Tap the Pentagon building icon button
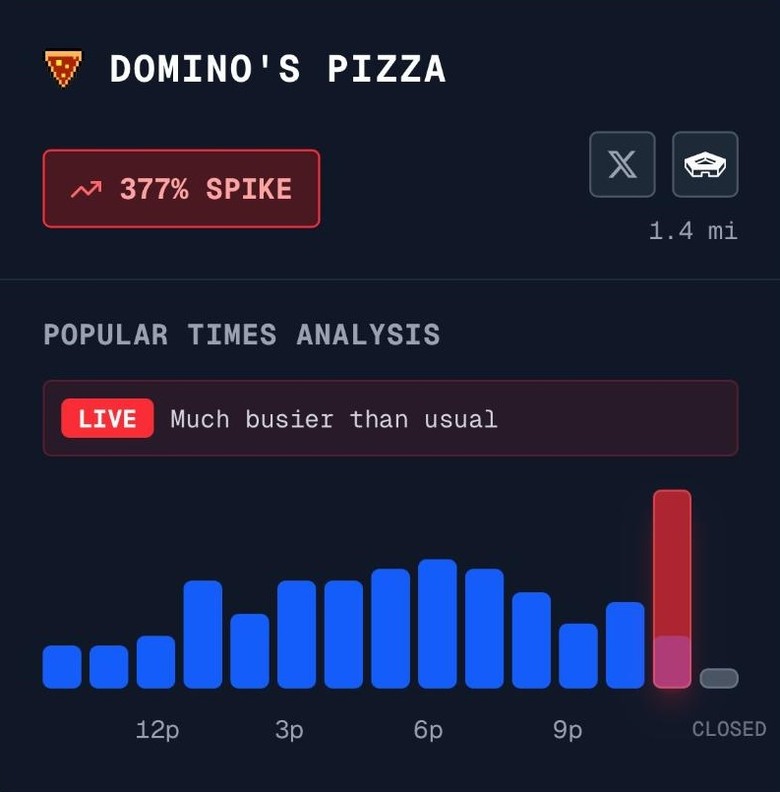Viewport: 780px width, 792px height. [x=705, y=164]
